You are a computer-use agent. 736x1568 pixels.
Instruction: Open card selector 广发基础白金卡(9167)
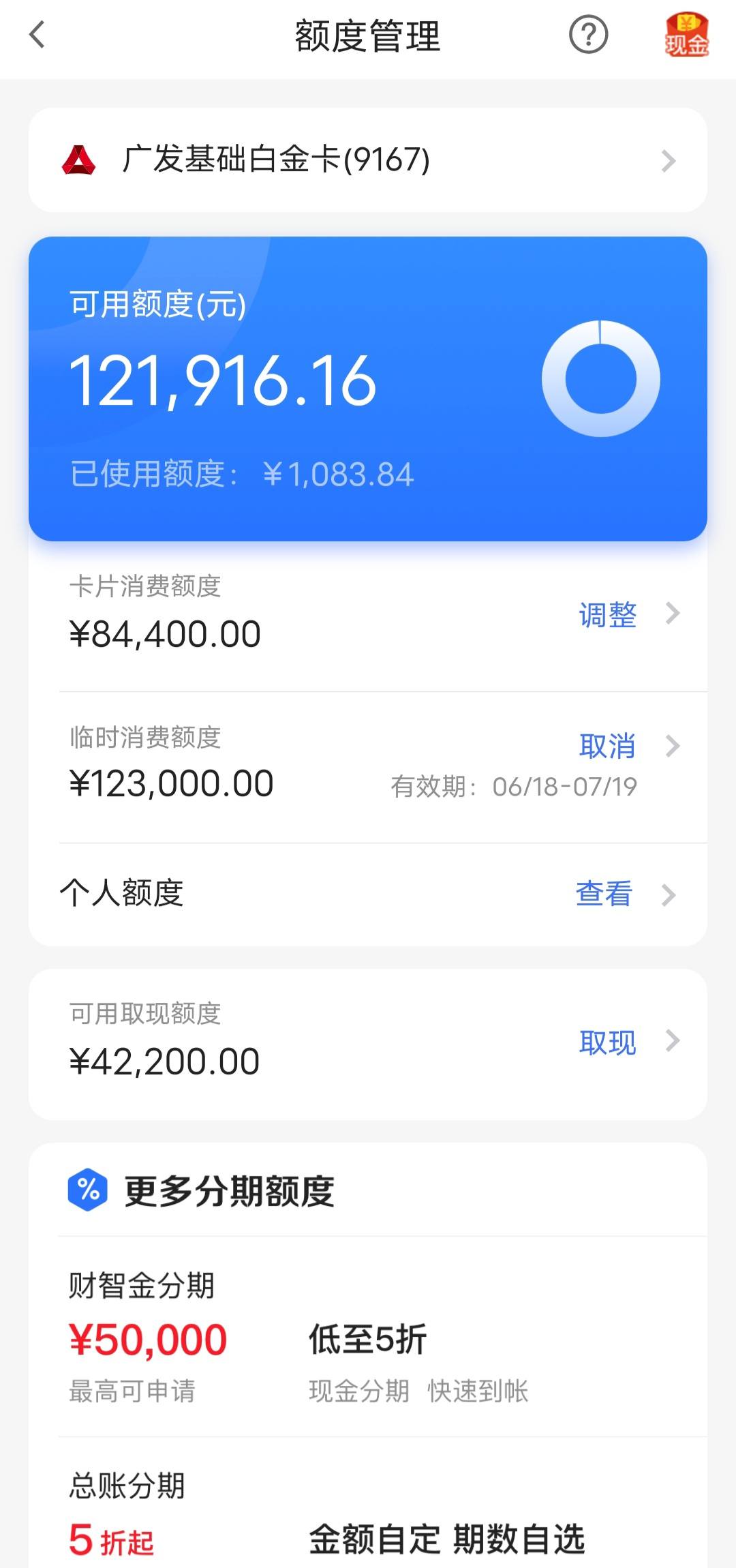click(368, 160)
